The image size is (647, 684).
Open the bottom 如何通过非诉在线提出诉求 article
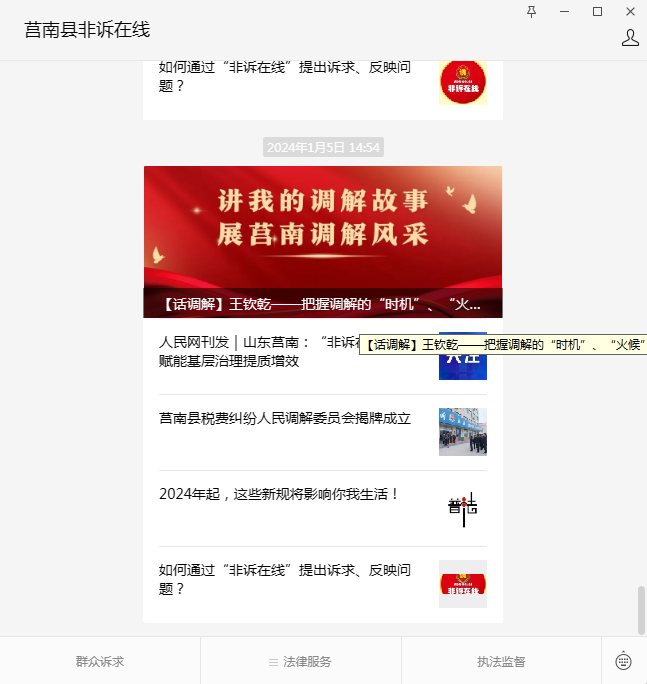pyautogui.click(x=285, y=579)
